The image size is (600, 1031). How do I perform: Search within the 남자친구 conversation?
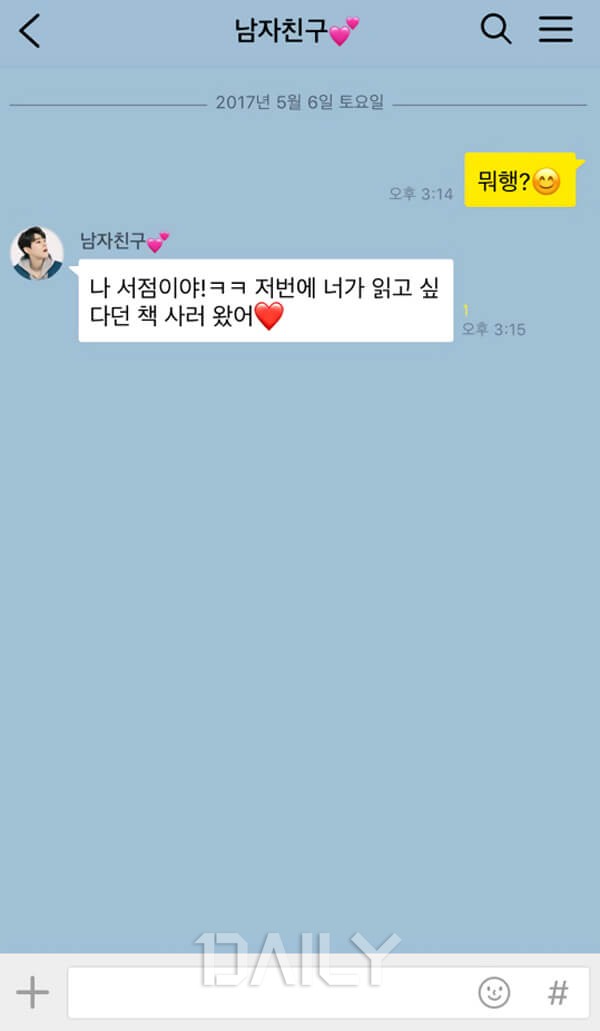pos(496,29)
